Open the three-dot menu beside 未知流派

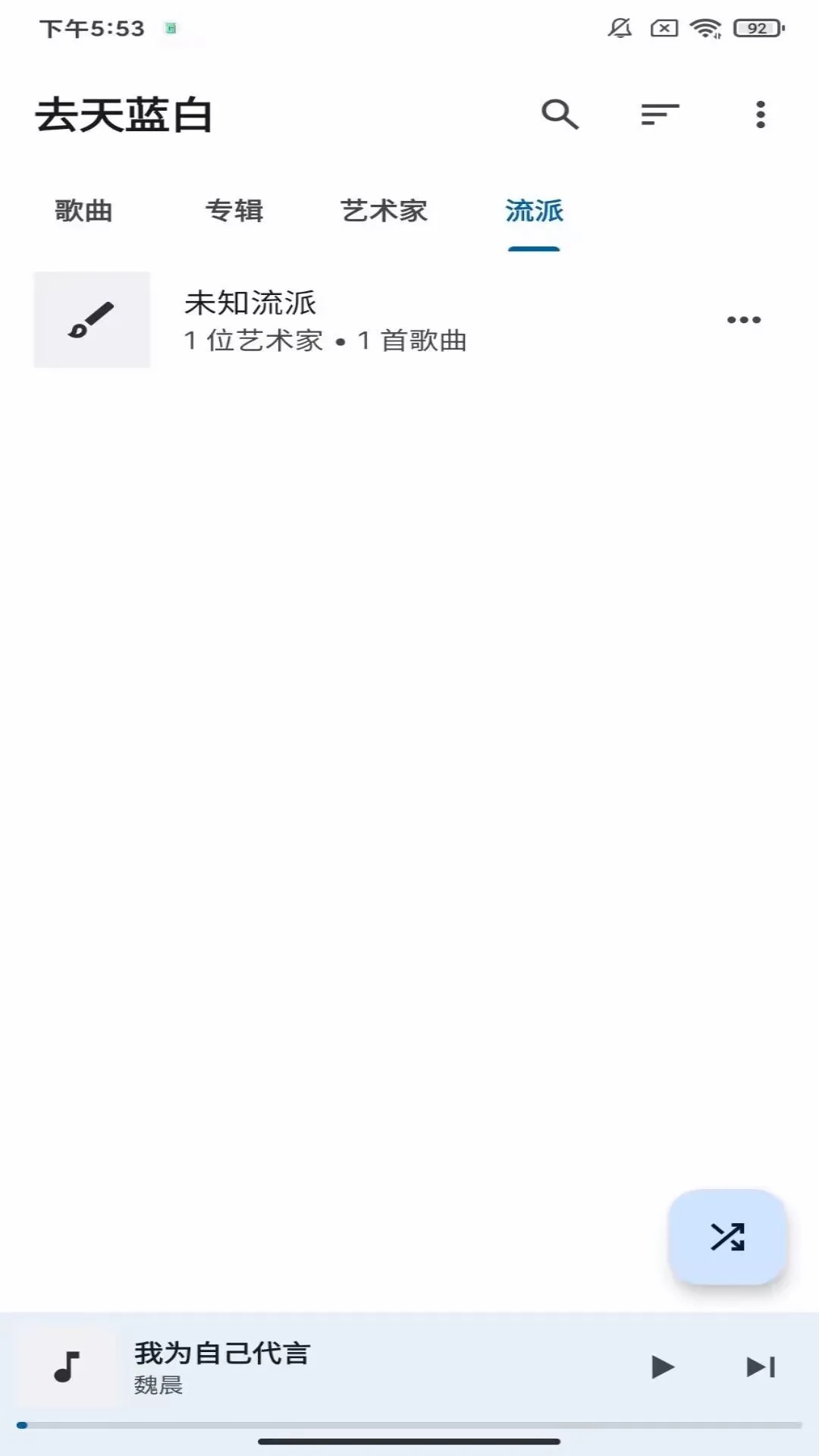(742, 319)
